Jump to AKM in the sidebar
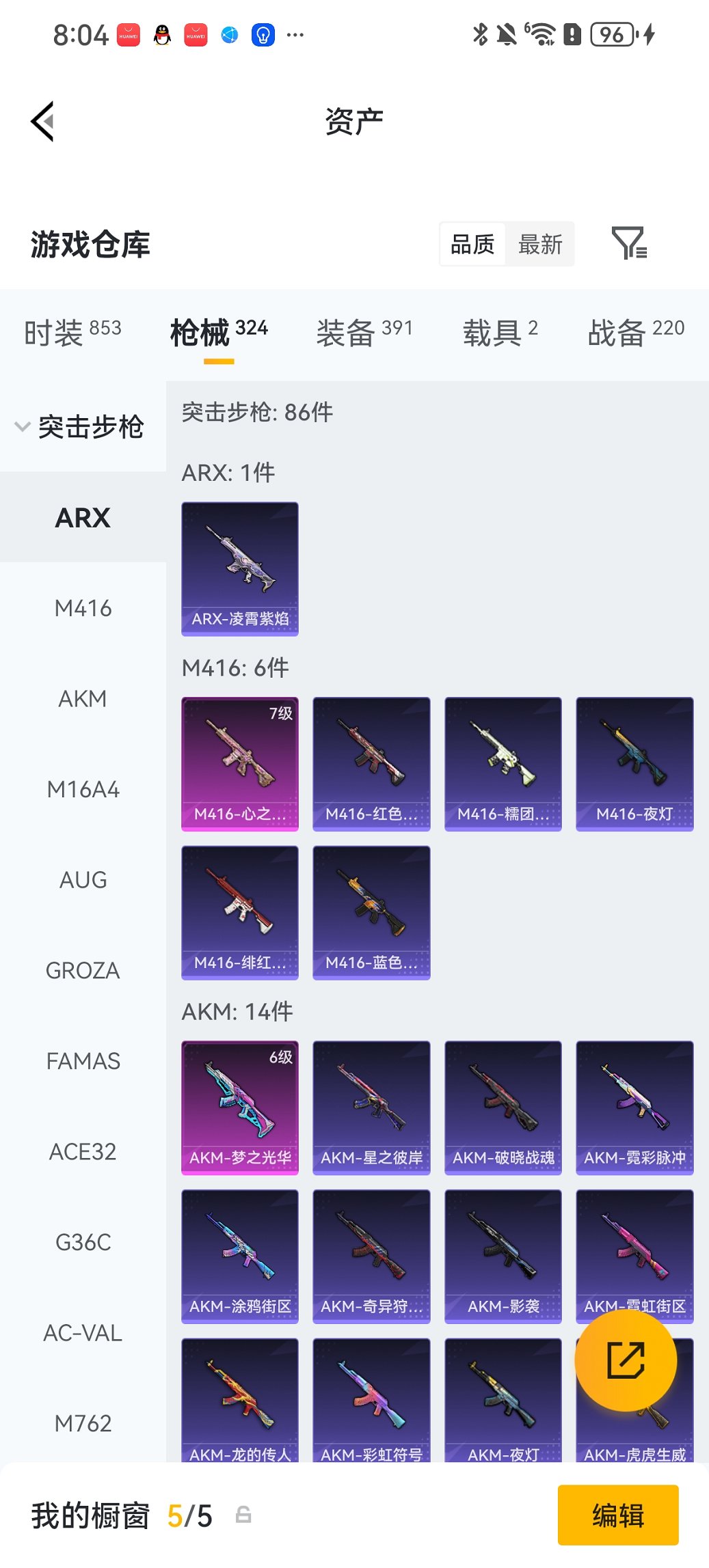709x1568 pixels. (83, 699)
